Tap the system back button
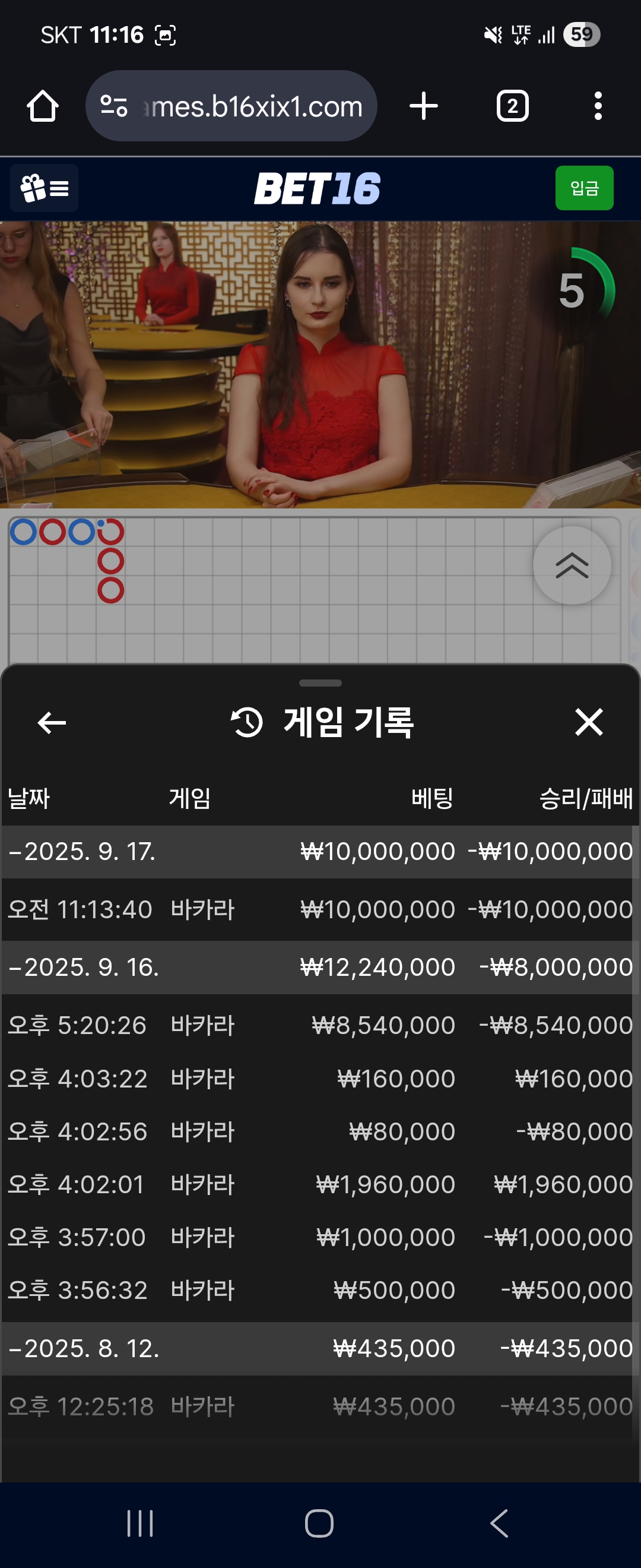Viewport: 641px width, 1568px height. [499, 1523]
